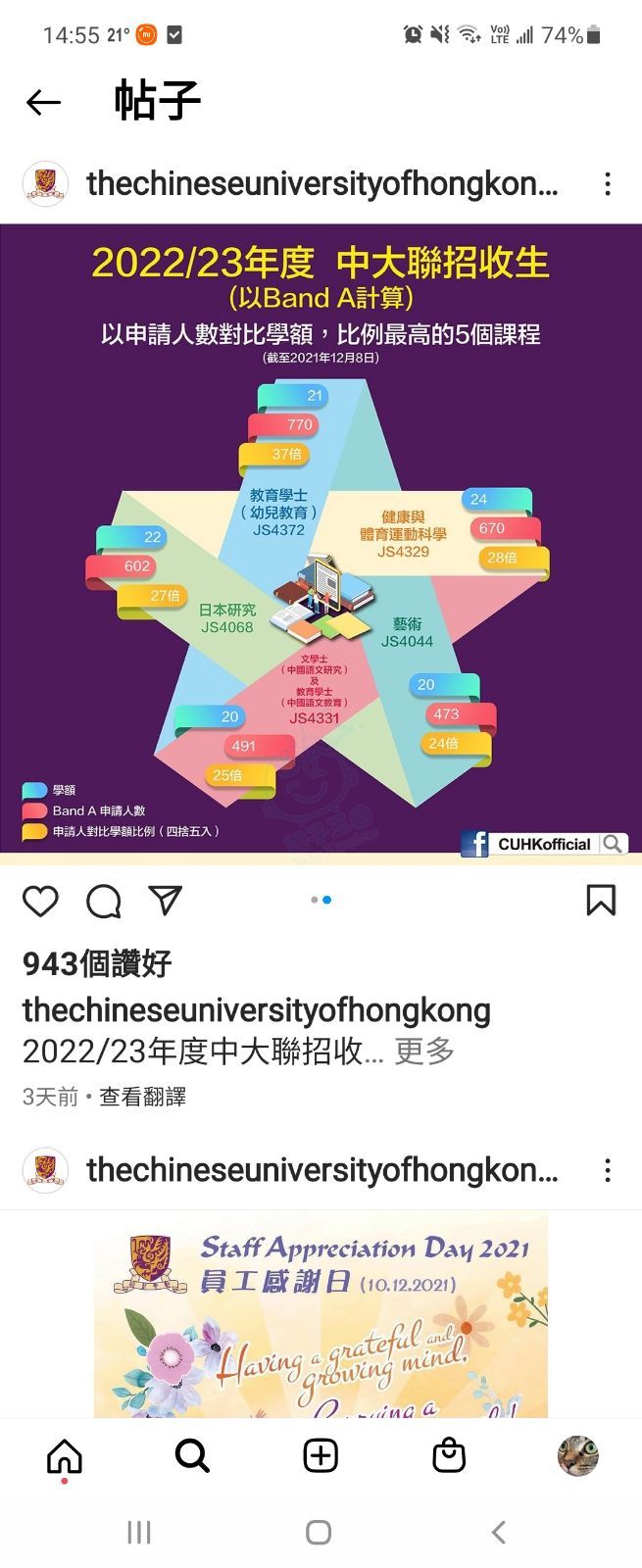Tap 查看翻譯 to translate caption
This screenshot has height=1568, width=642.
pos(142,1097)
